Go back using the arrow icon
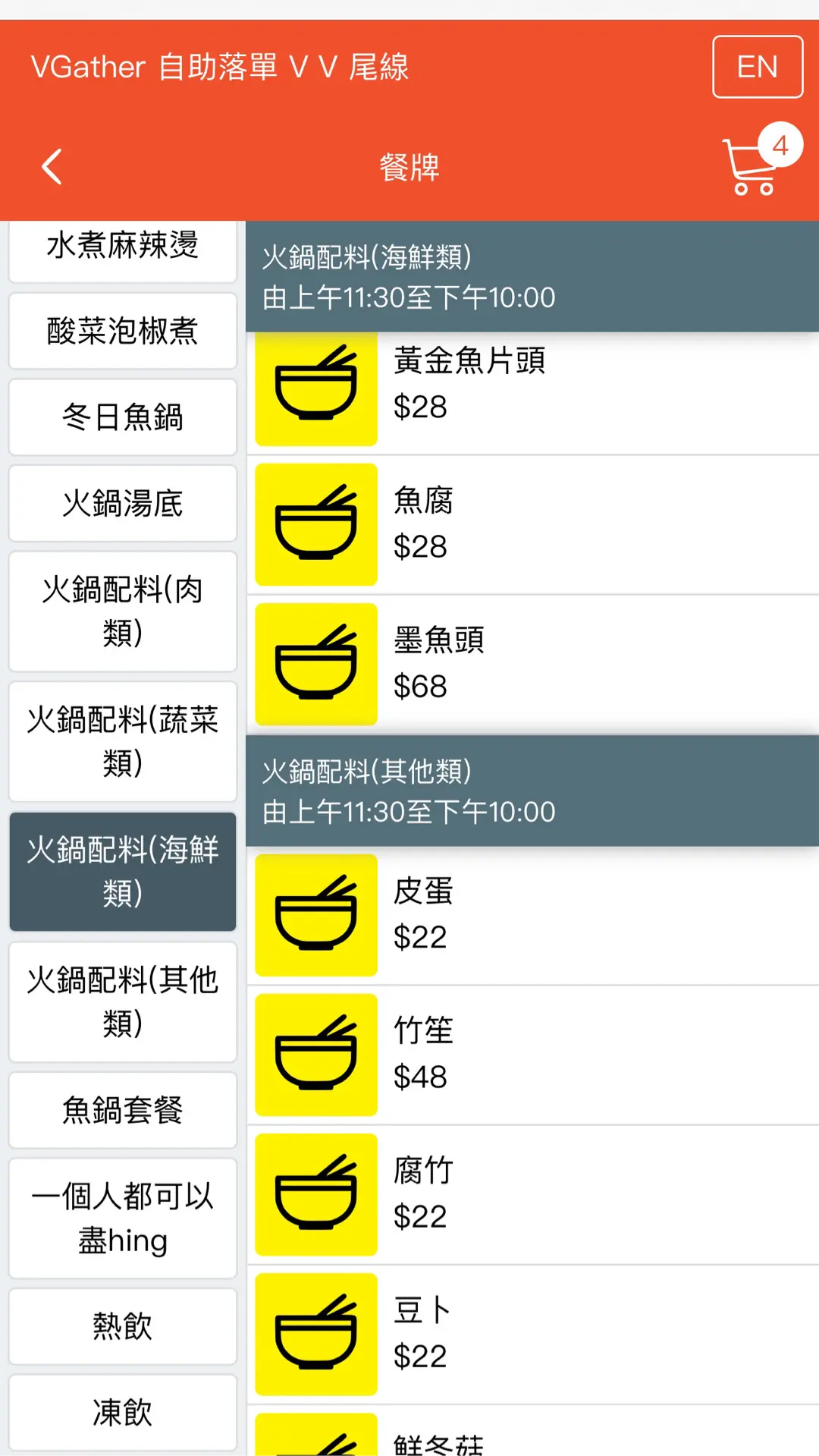Viewport: 819px width, 1456px height. [x=52, y=167]
